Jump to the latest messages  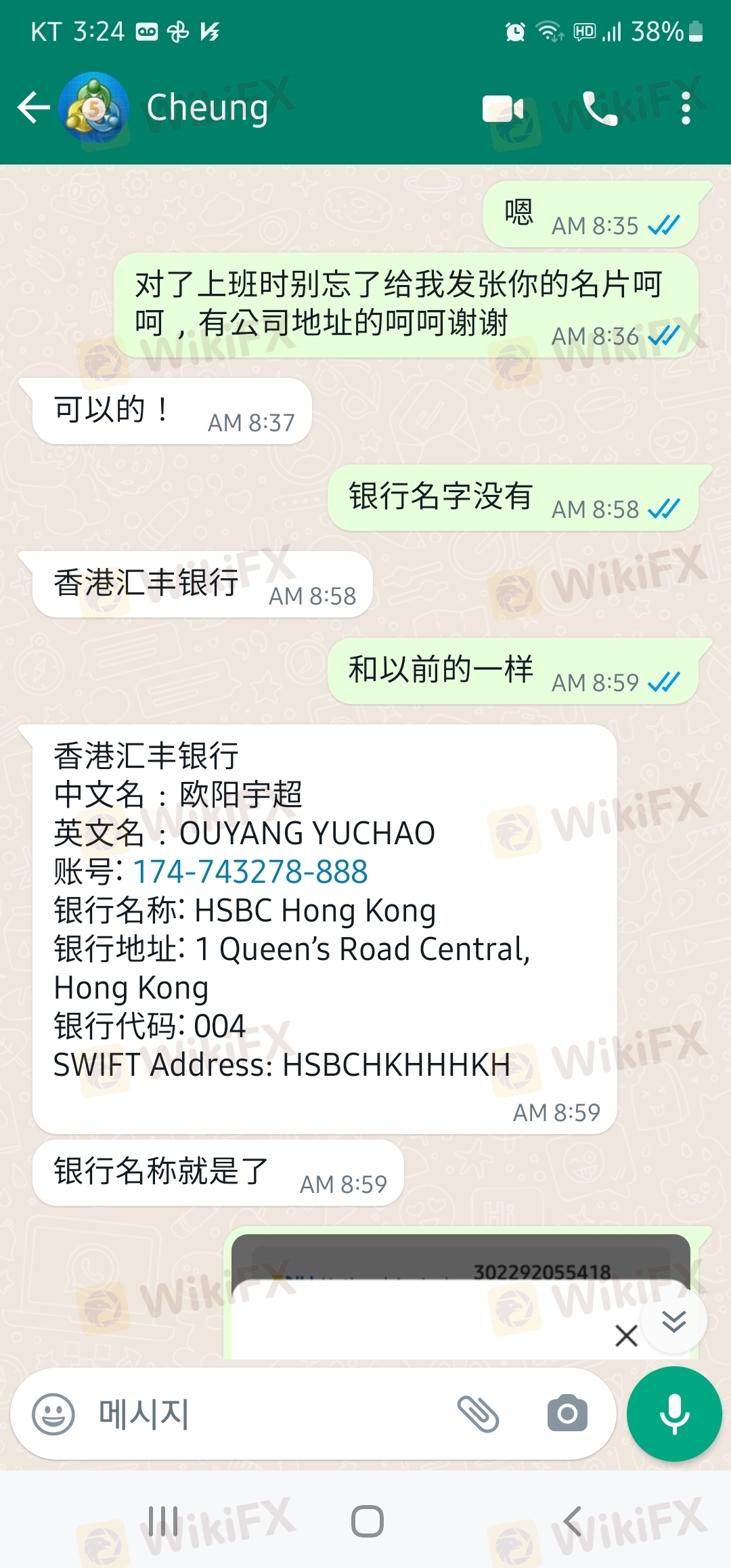coord(673,1321)
